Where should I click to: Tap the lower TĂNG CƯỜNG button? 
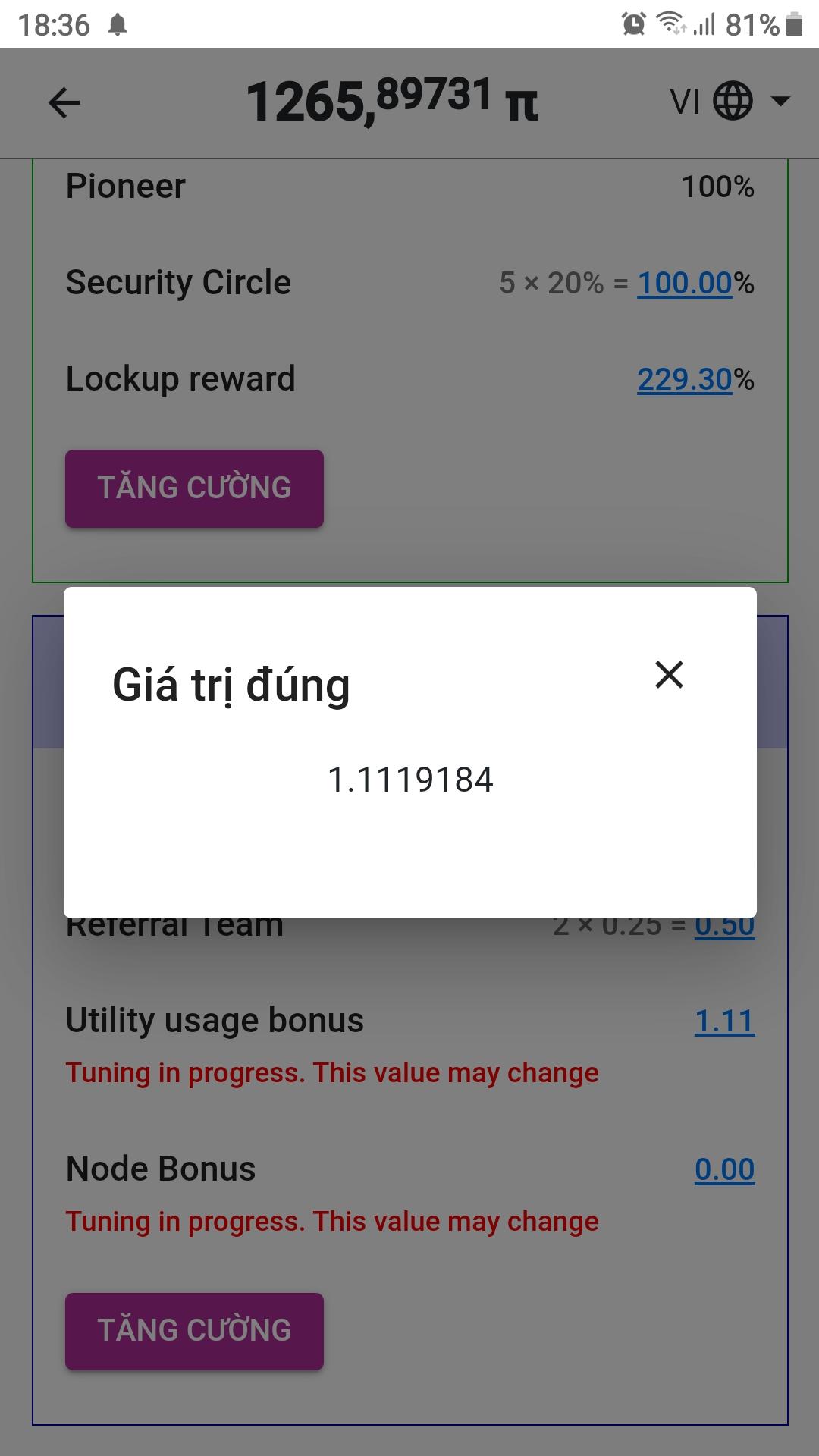click(194, 1331)
